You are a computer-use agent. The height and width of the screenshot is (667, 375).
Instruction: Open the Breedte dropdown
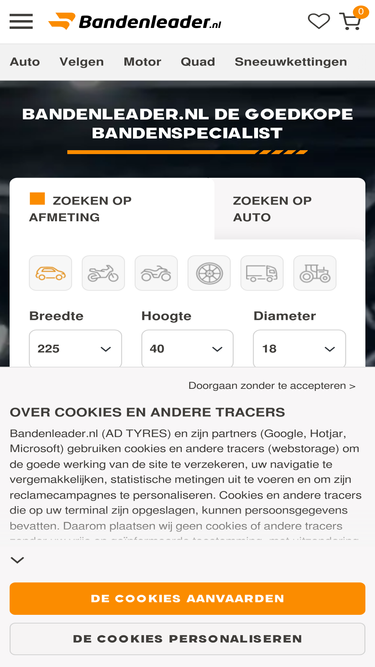click(x=75, y=349)
